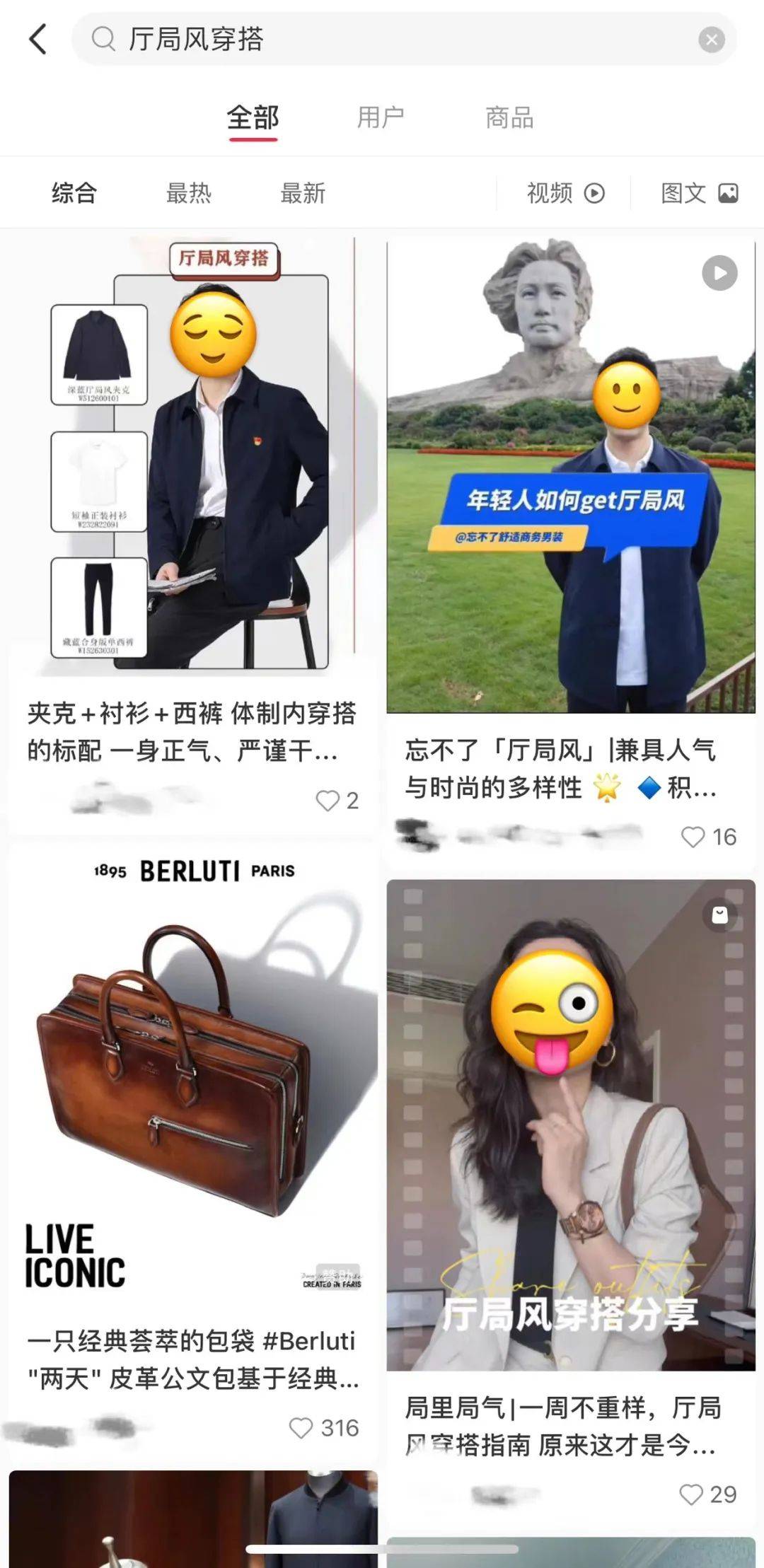Switch to the 用户 tab
The width and height of the screenshot is (764, 1568).
[x=381, y=117]
